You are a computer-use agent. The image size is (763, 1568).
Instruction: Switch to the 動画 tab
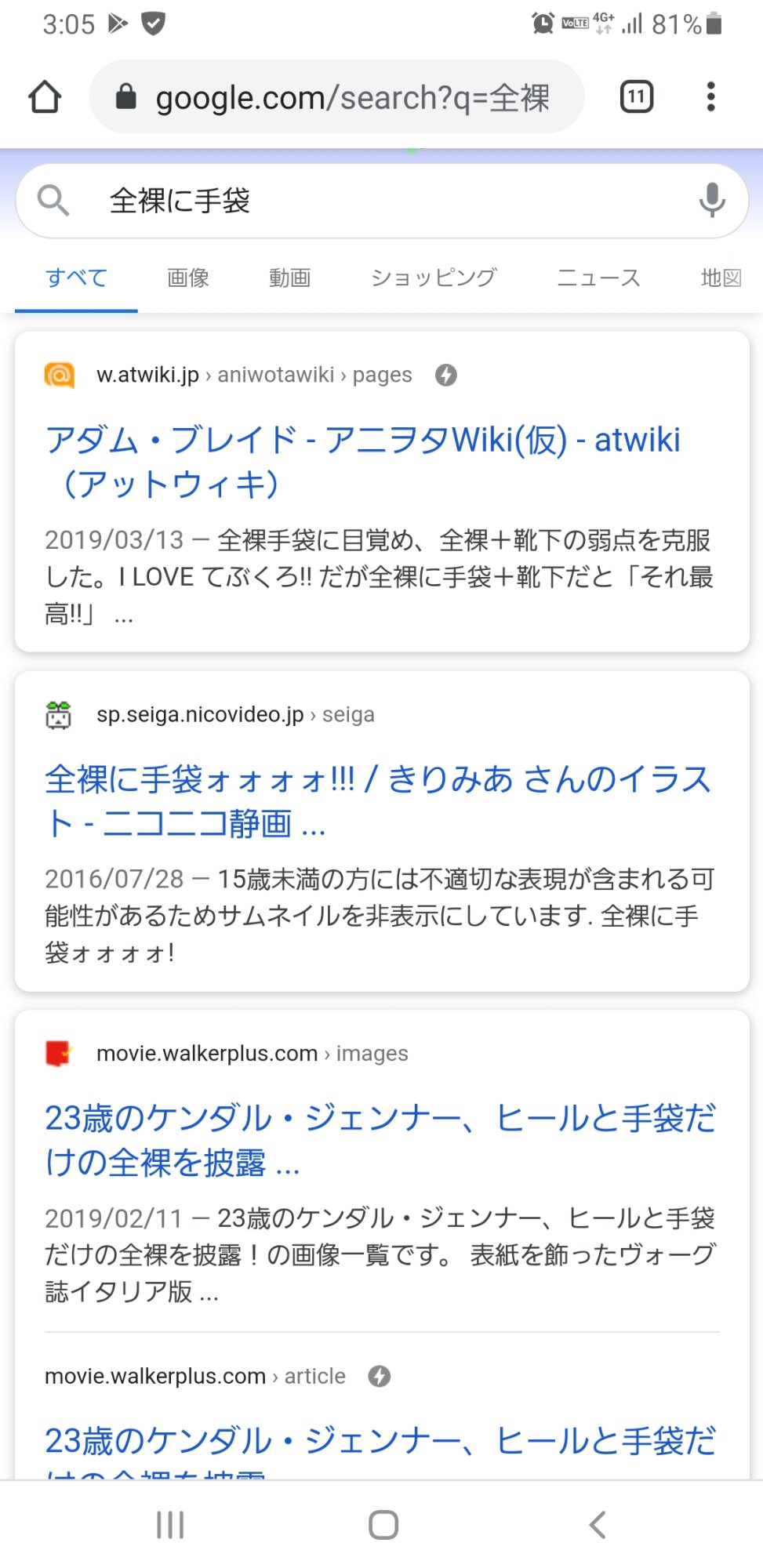pos(290,278)
